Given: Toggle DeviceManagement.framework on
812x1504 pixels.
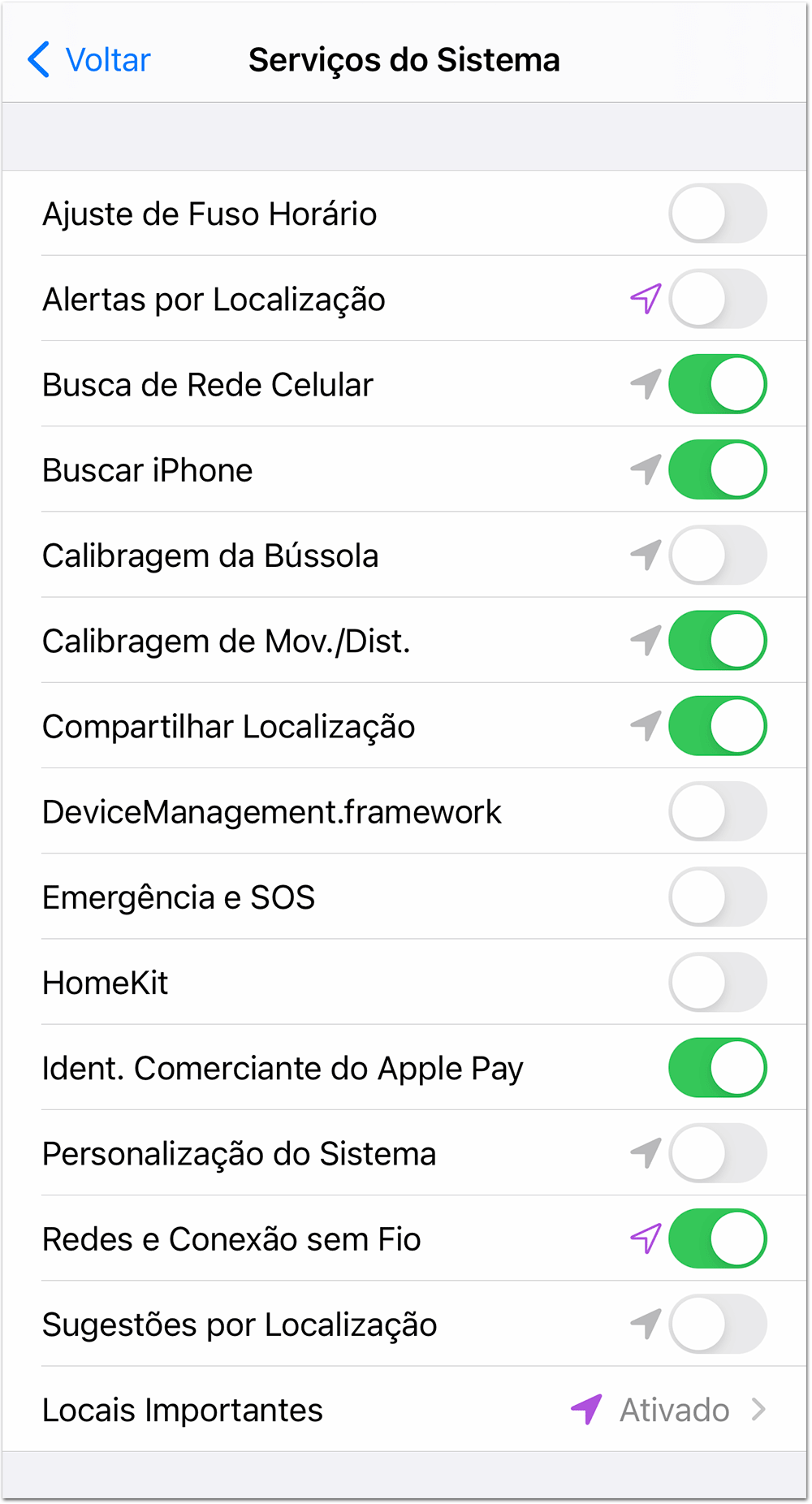Looking at the screenshot, I should click(x=718, y=811).
